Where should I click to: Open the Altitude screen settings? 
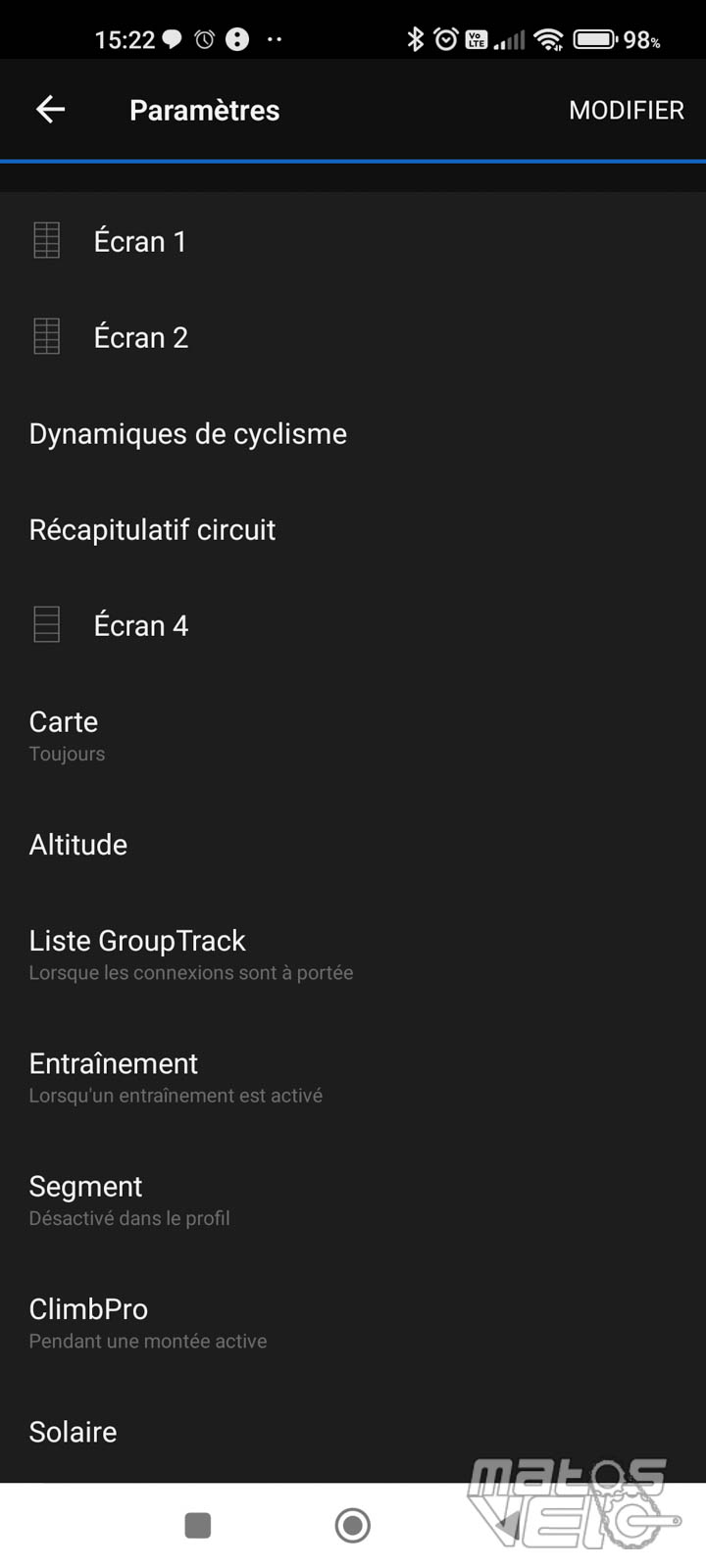(x=353, y=844)
